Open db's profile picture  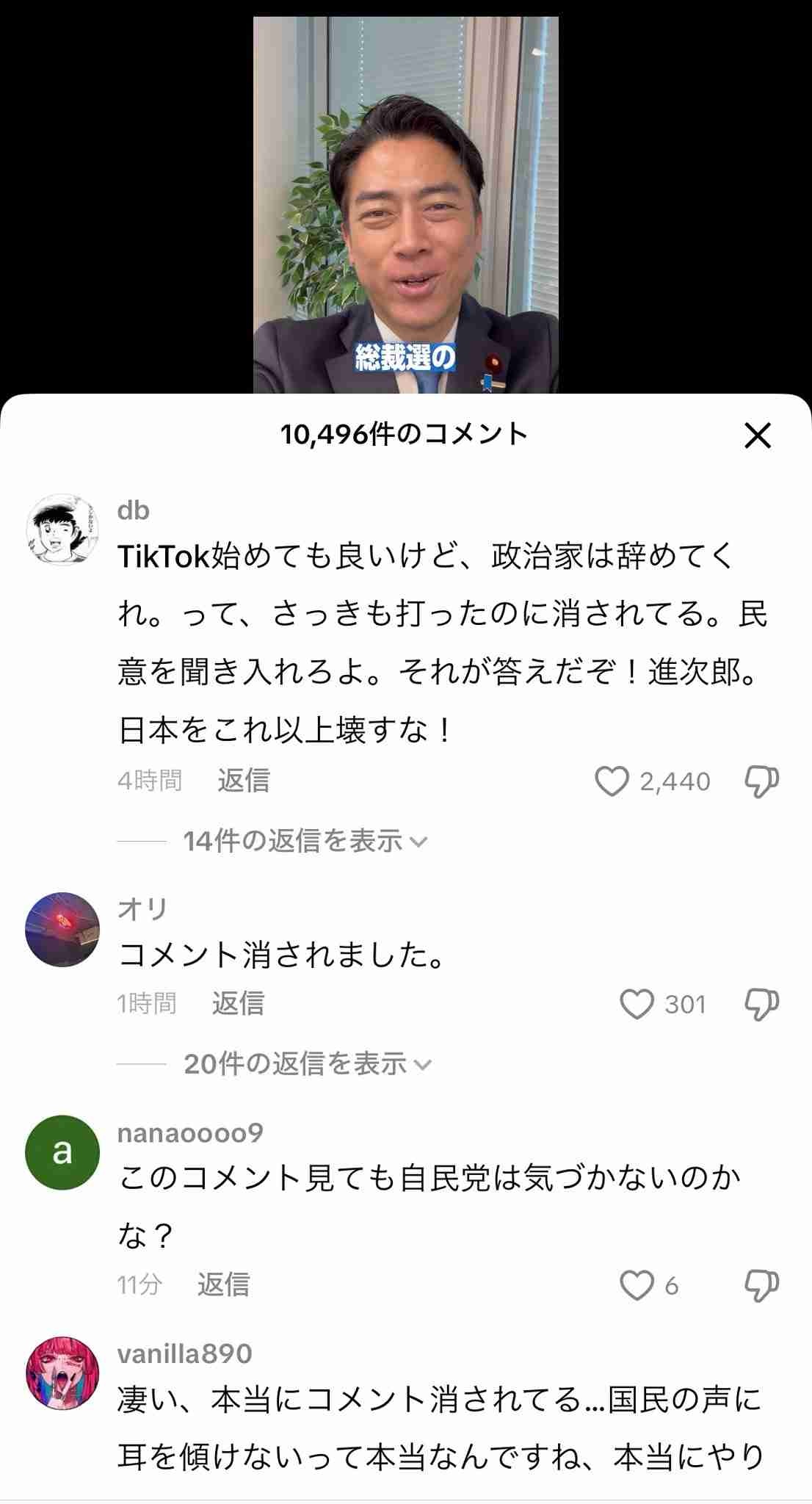pos(62,529)
